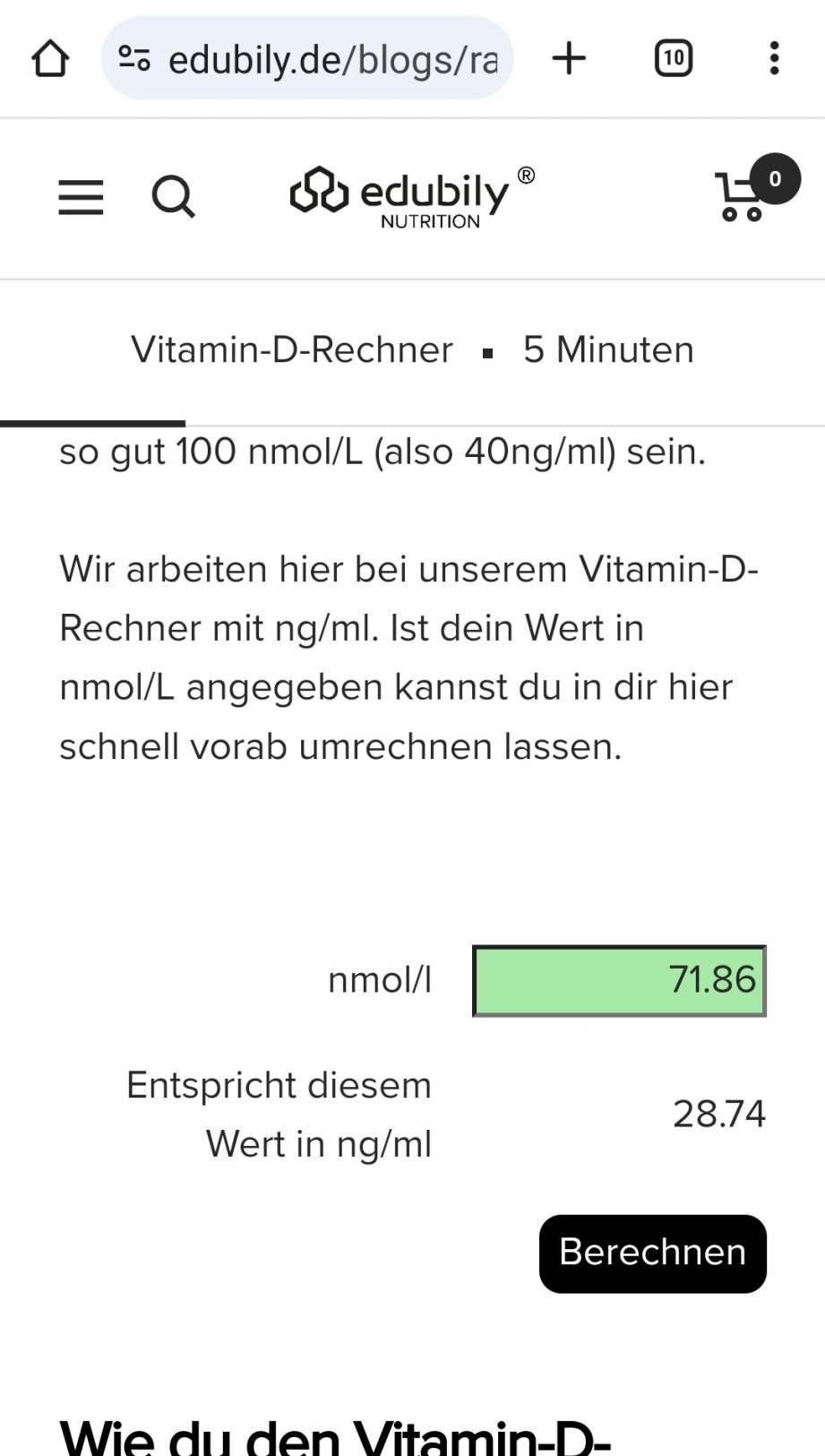Search the edubily site
825x1456 pixels.
point(173,196)
